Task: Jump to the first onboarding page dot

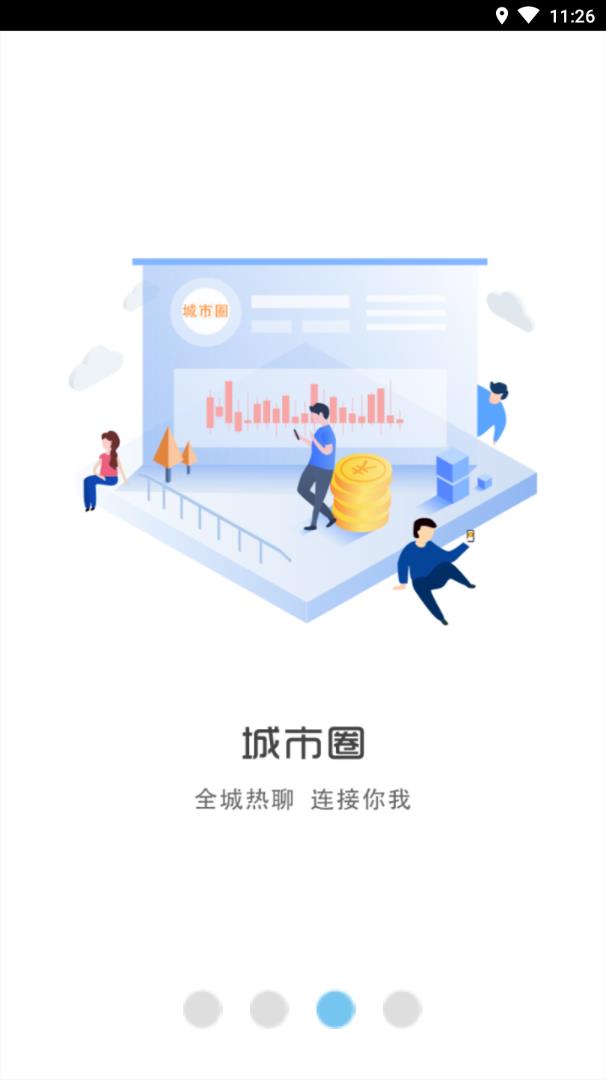Action: tap(202, 1009)
